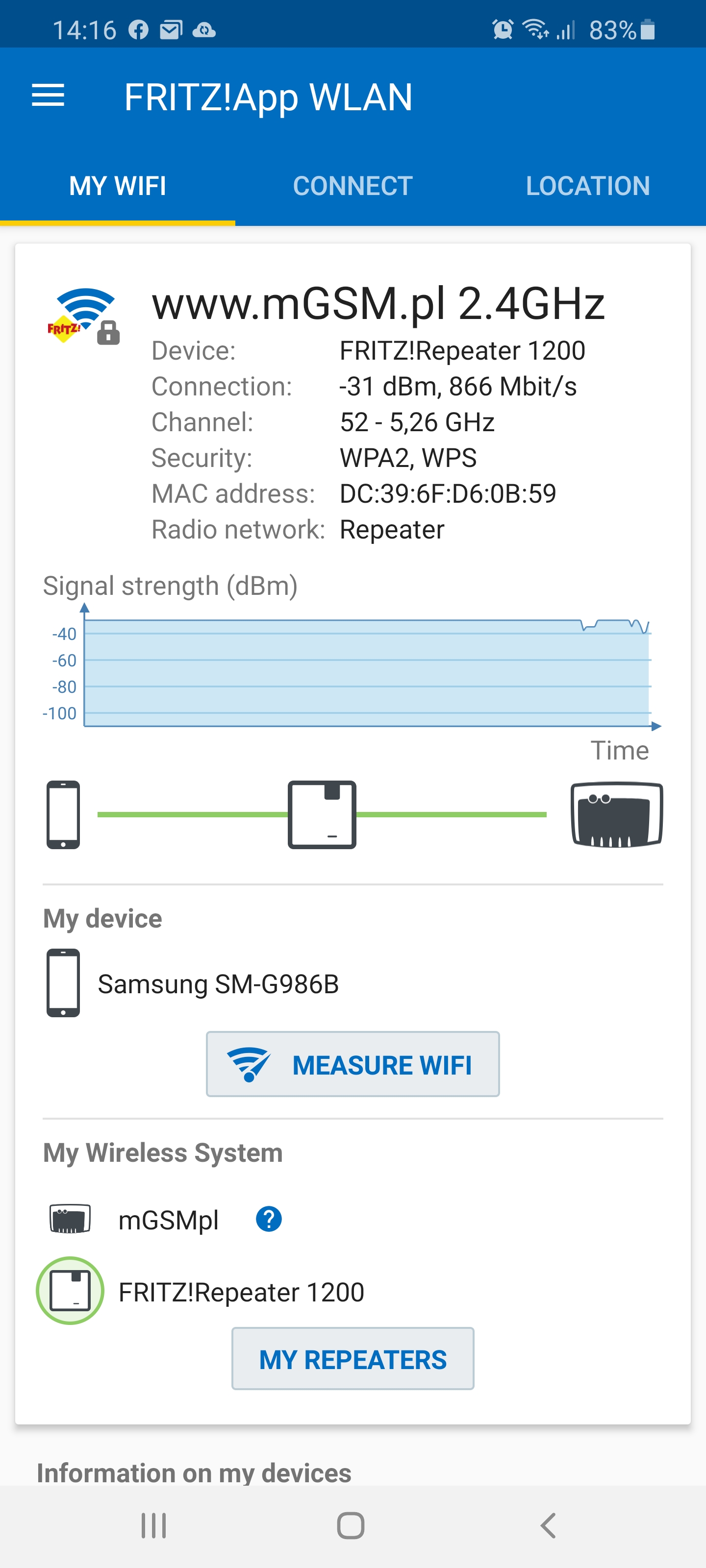Go back using the system back button
This screenshot has height=1568, width=706.
tap(548, 1525)
